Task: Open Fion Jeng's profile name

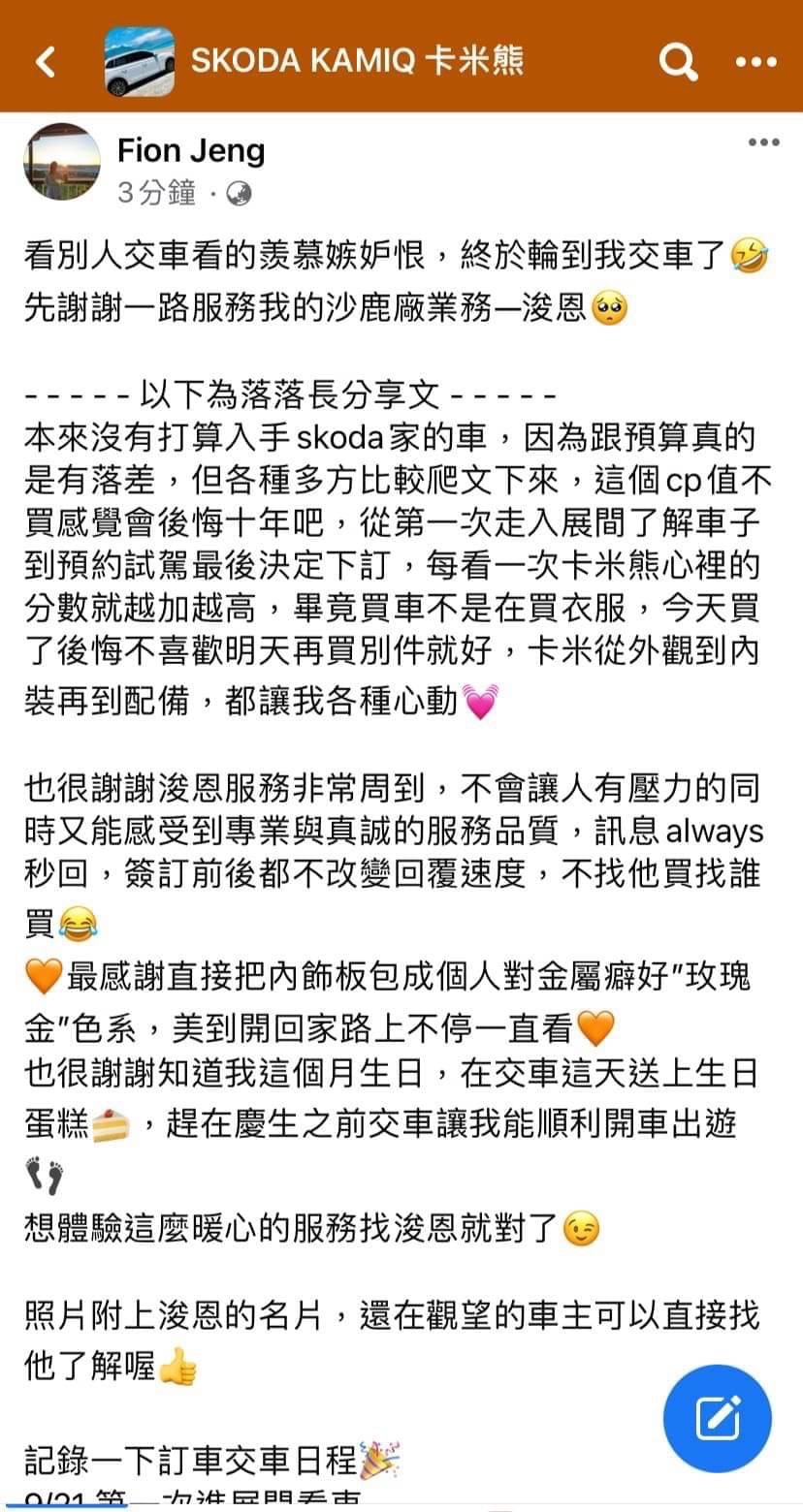Action: [x=191, y=150]
